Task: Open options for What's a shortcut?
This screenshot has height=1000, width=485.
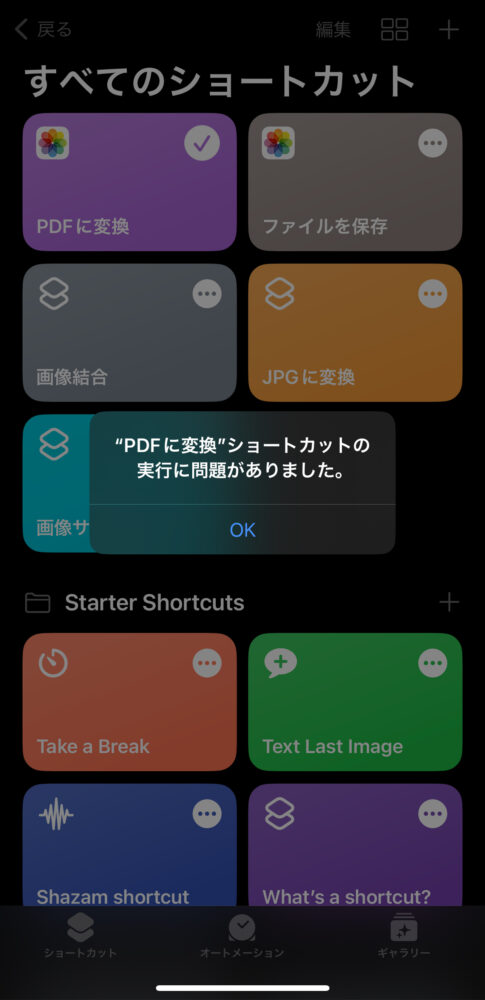Action: (x=433, y=814)
